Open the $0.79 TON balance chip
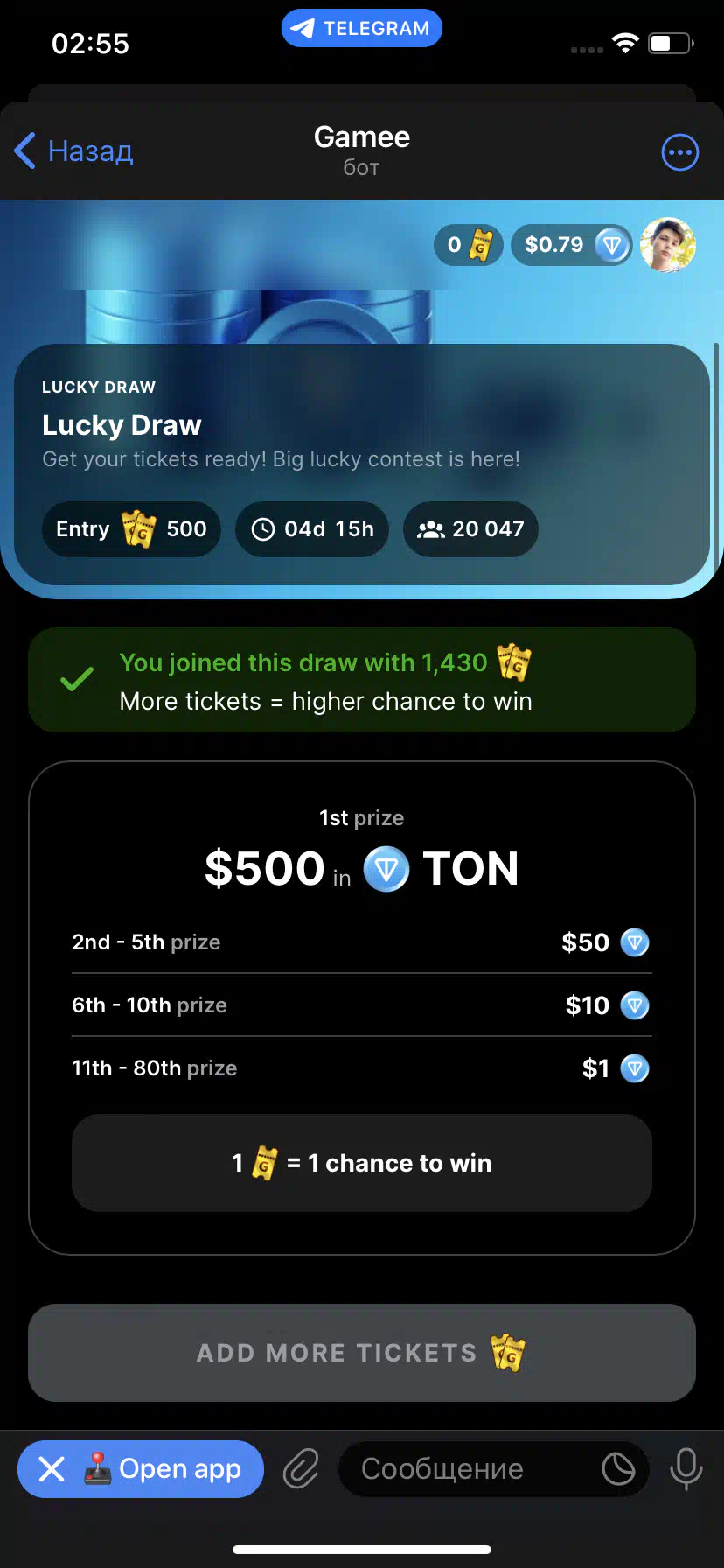Image resolution: width=724 pixels, height=1568 pixels. [x=571, y=245]
